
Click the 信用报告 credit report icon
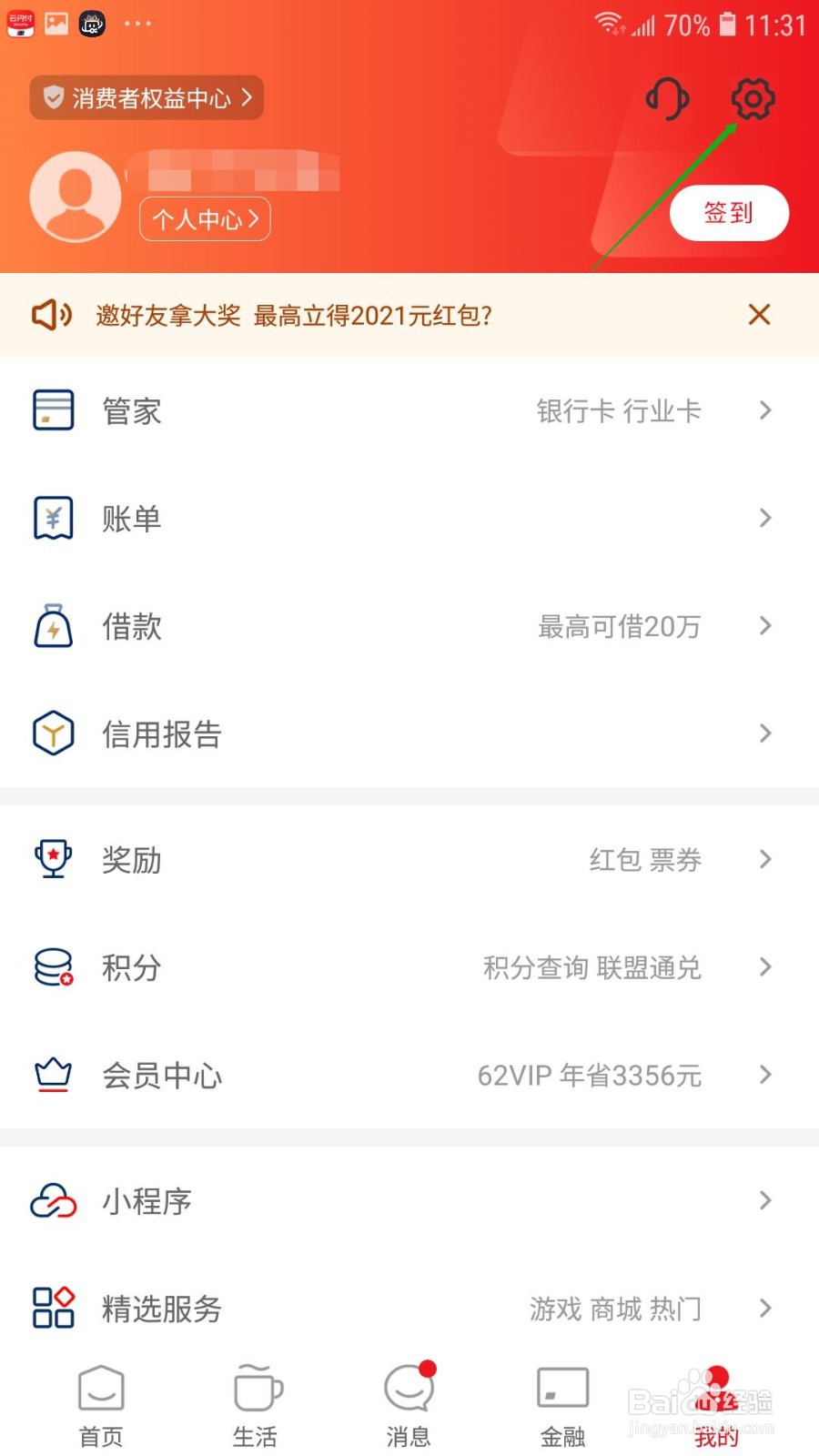tap(53, 733)
